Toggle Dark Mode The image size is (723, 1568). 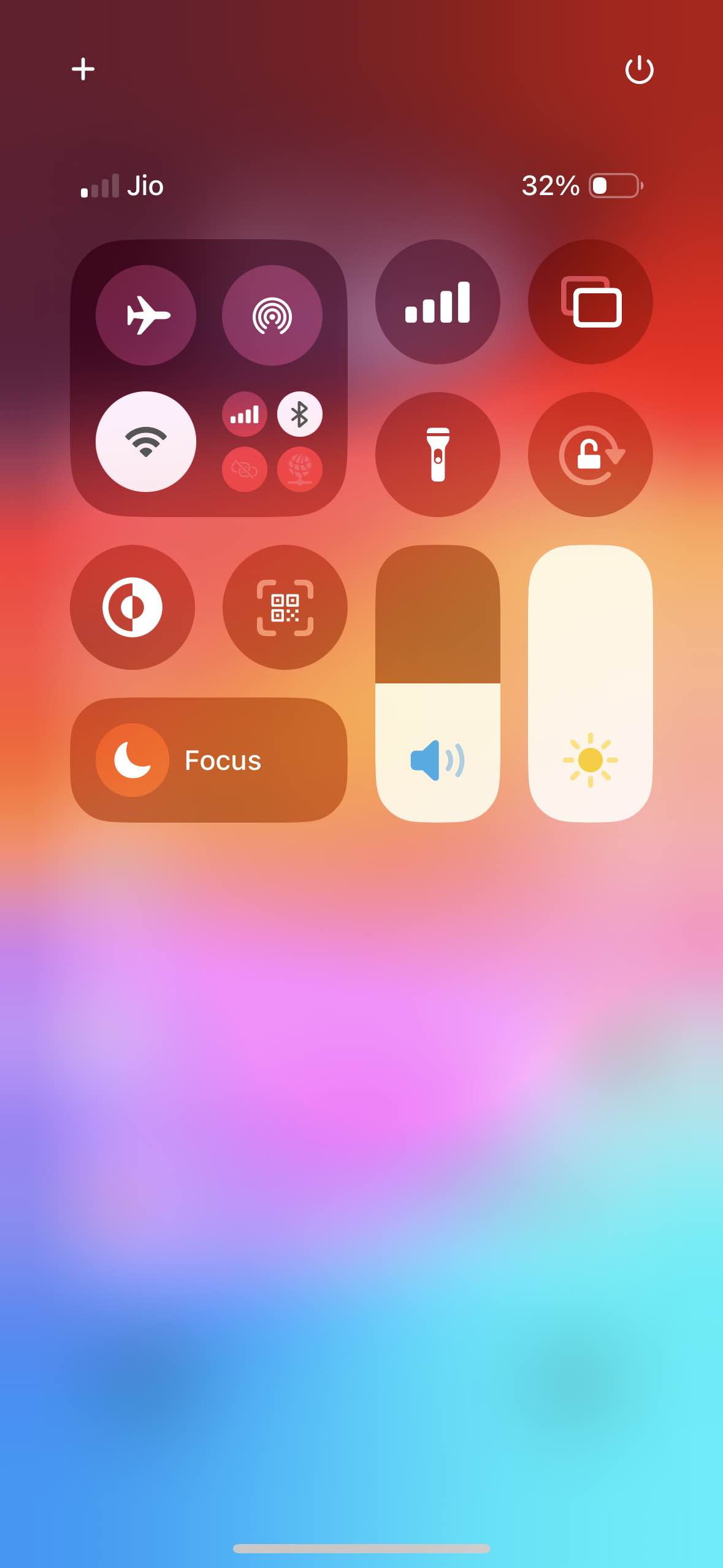[x=132, y=607]
